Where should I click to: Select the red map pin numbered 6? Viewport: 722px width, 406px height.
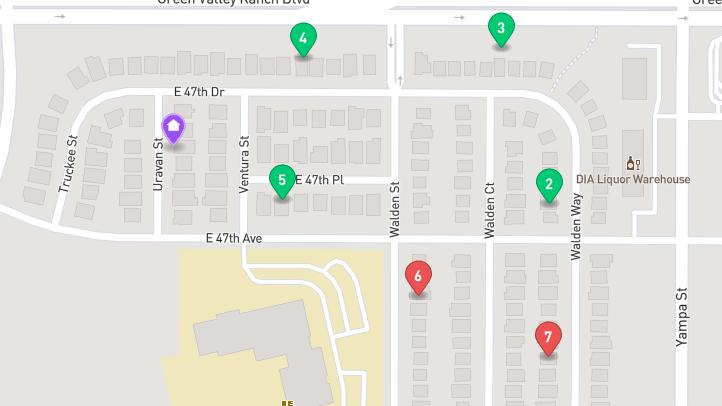pyautogui.click(x=418, y=277)
